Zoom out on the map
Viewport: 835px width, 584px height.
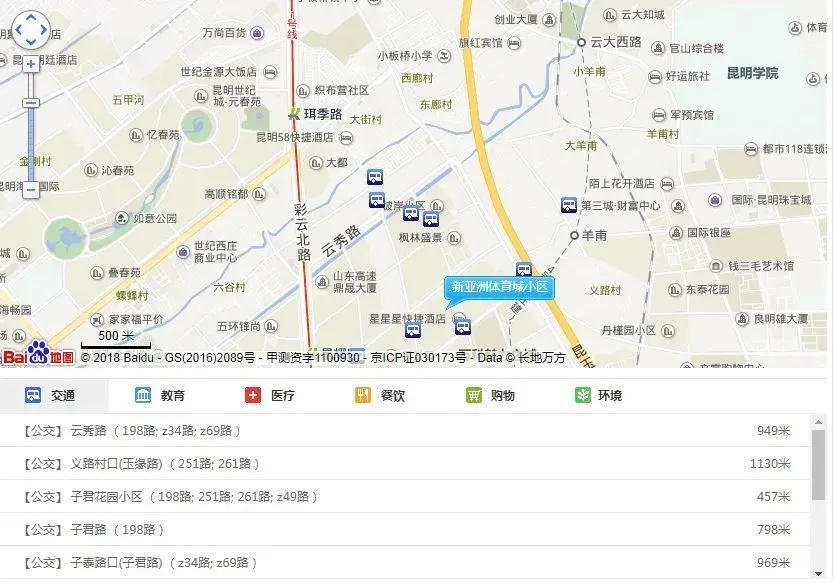31,189
